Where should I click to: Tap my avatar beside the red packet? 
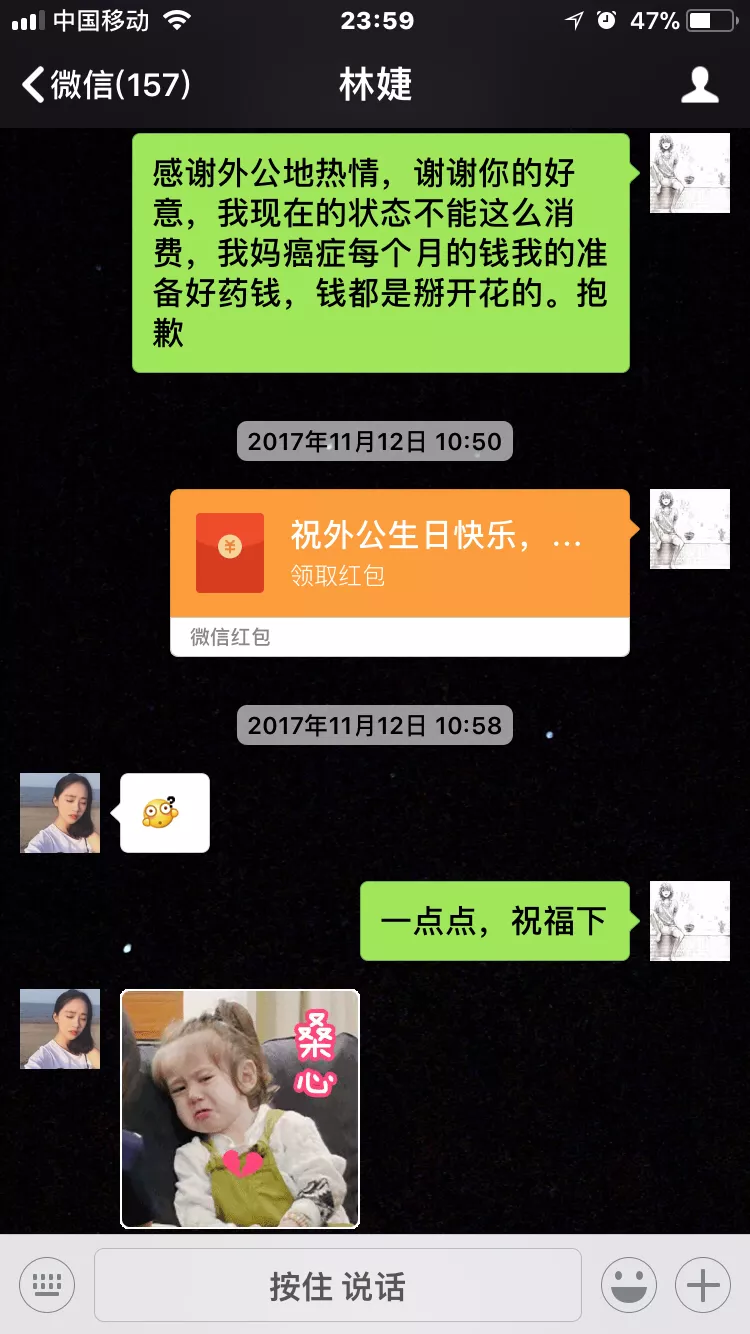click(x=689, y=529)
